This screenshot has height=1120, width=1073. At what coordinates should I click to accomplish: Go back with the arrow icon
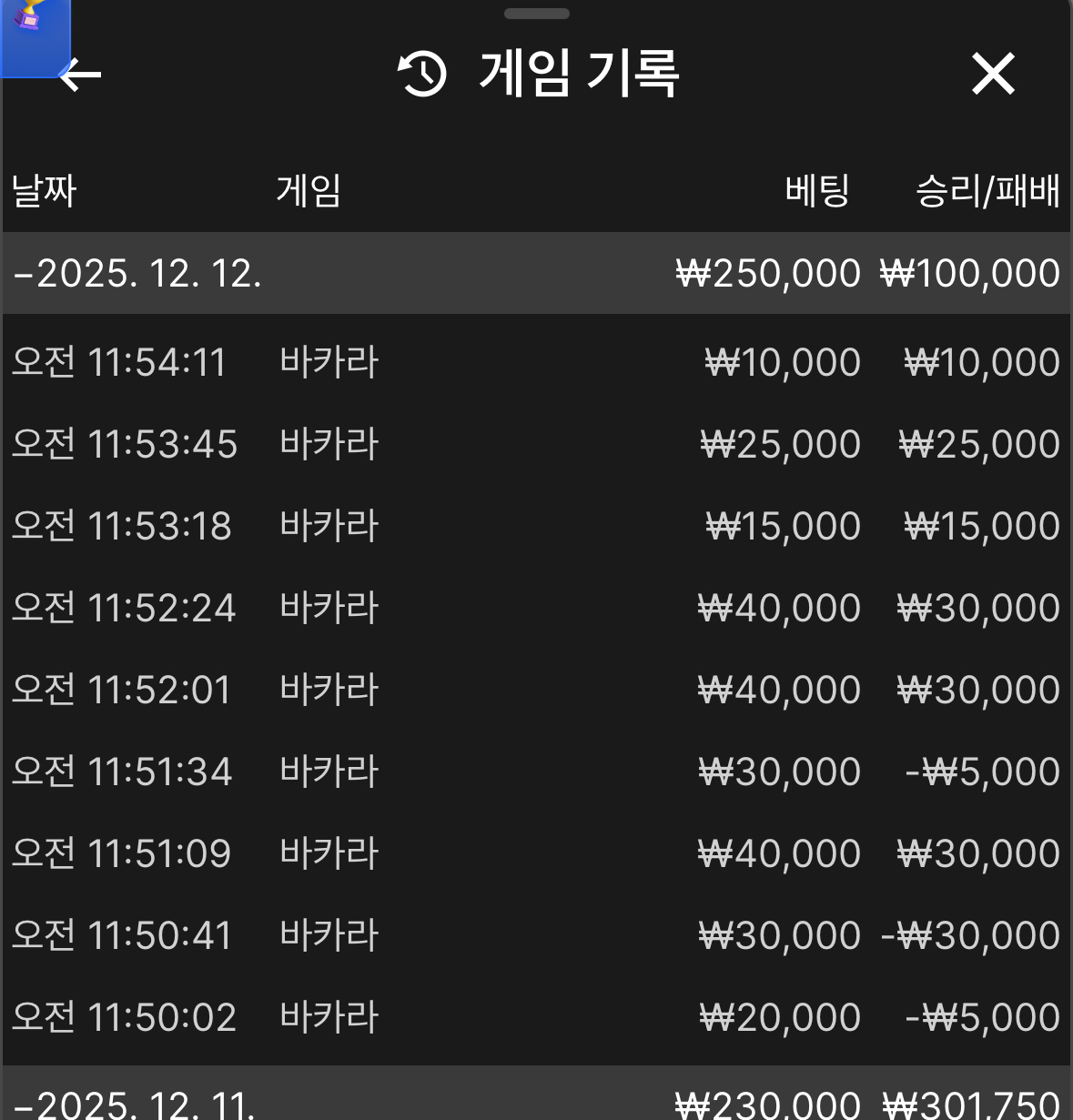click(x=81, y=75)
